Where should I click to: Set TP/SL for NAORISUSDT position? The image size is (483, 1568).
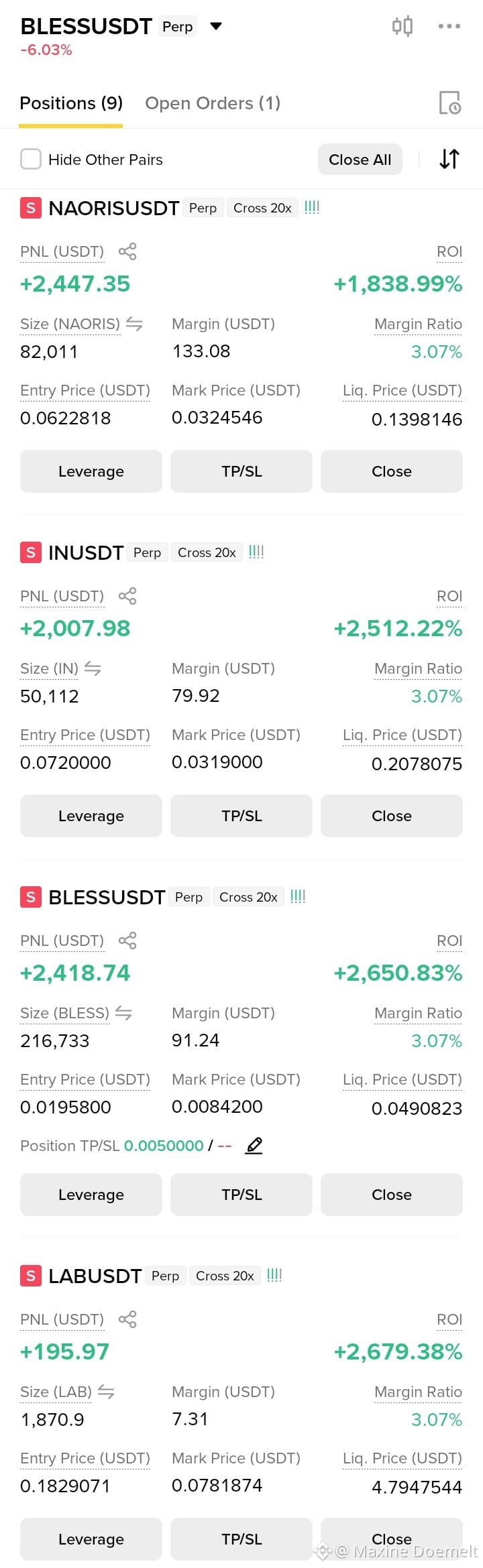241,471
